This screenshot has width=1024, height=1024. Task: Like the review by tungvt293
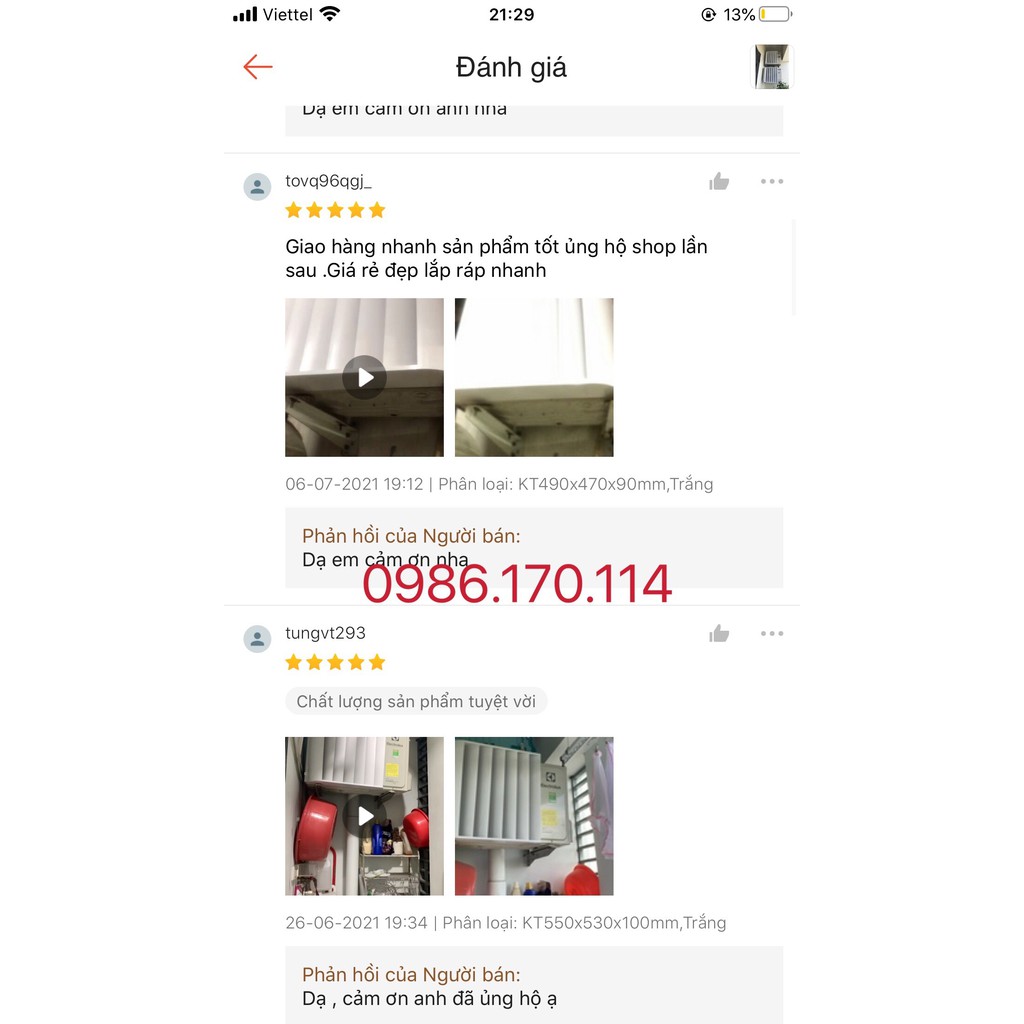point(719,633)
